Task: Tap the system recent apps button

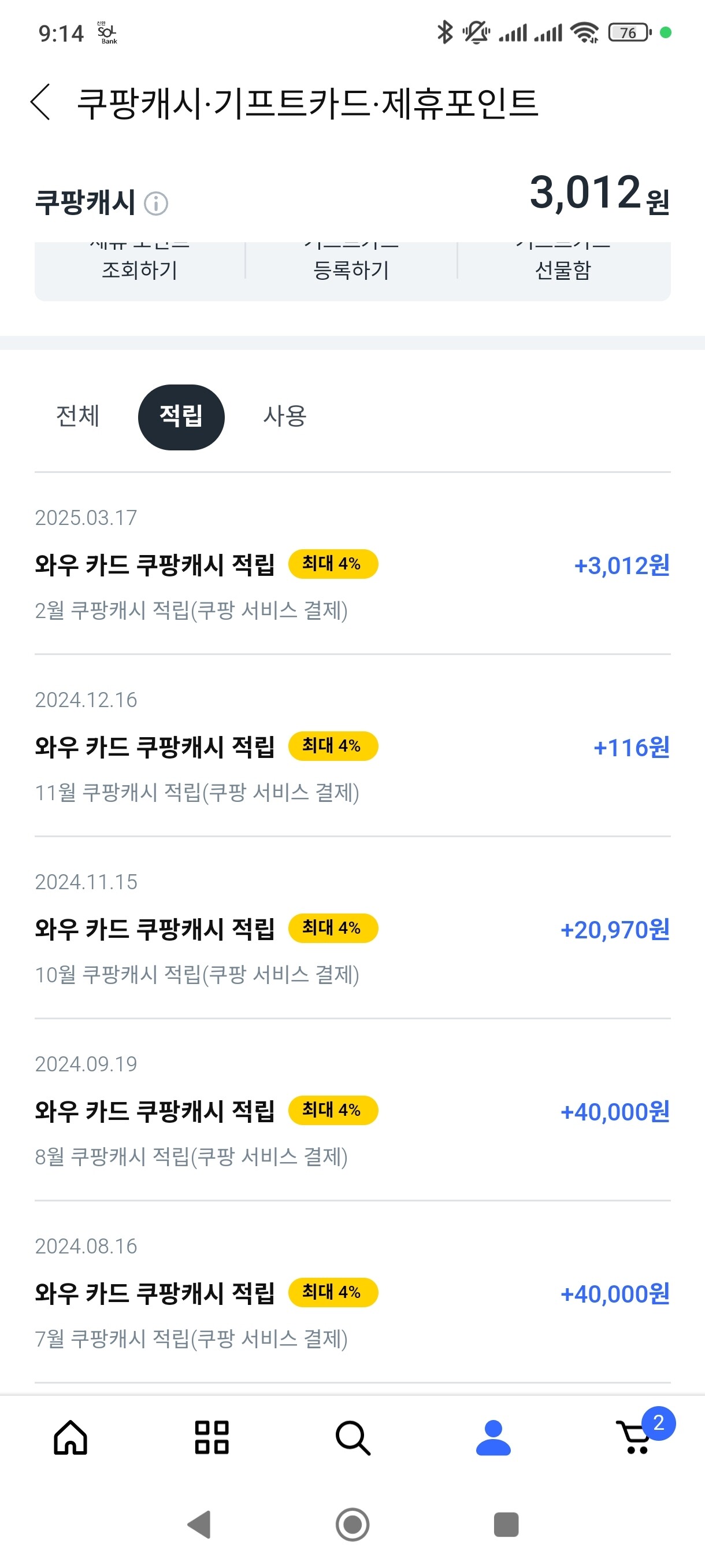Action: [506, 1524]
